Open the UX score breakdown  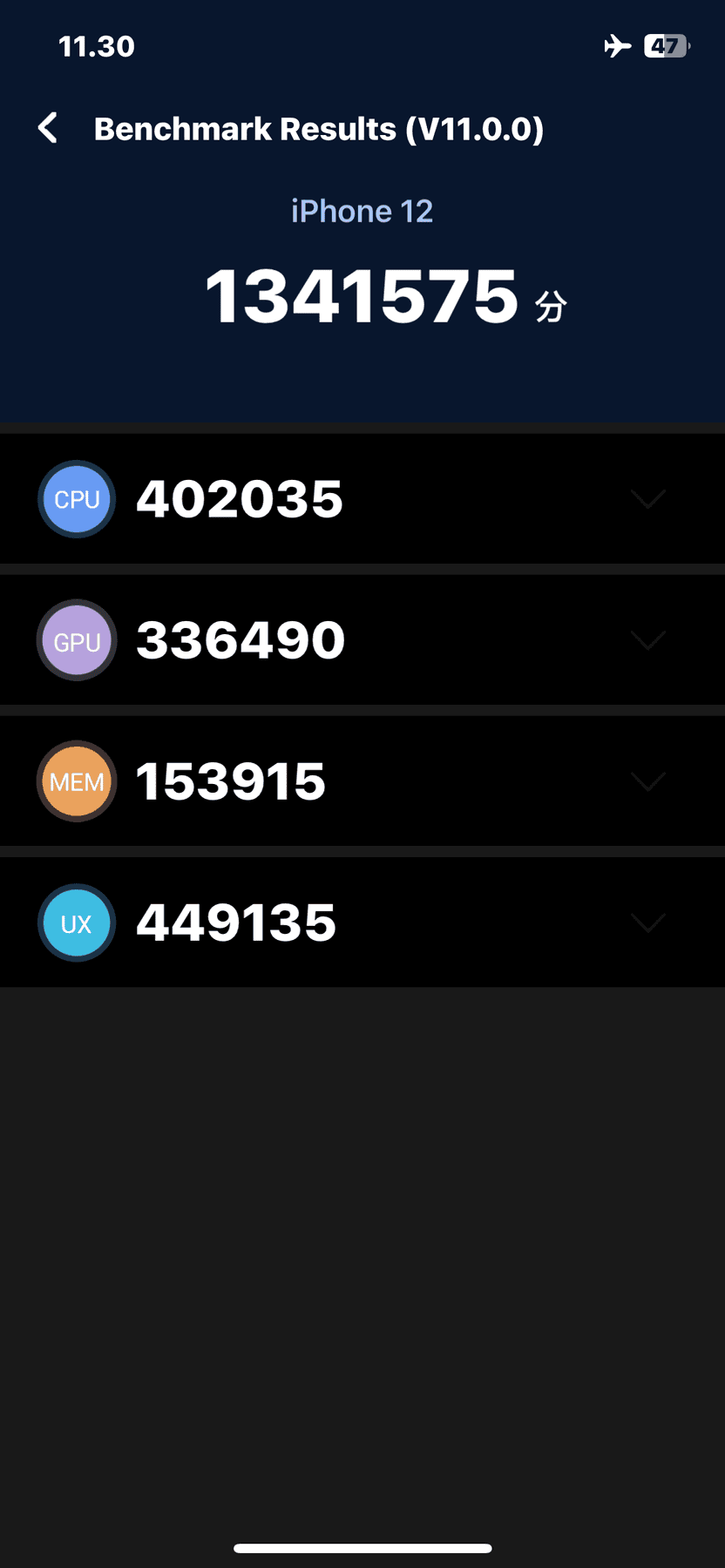[x=648, y=923]
